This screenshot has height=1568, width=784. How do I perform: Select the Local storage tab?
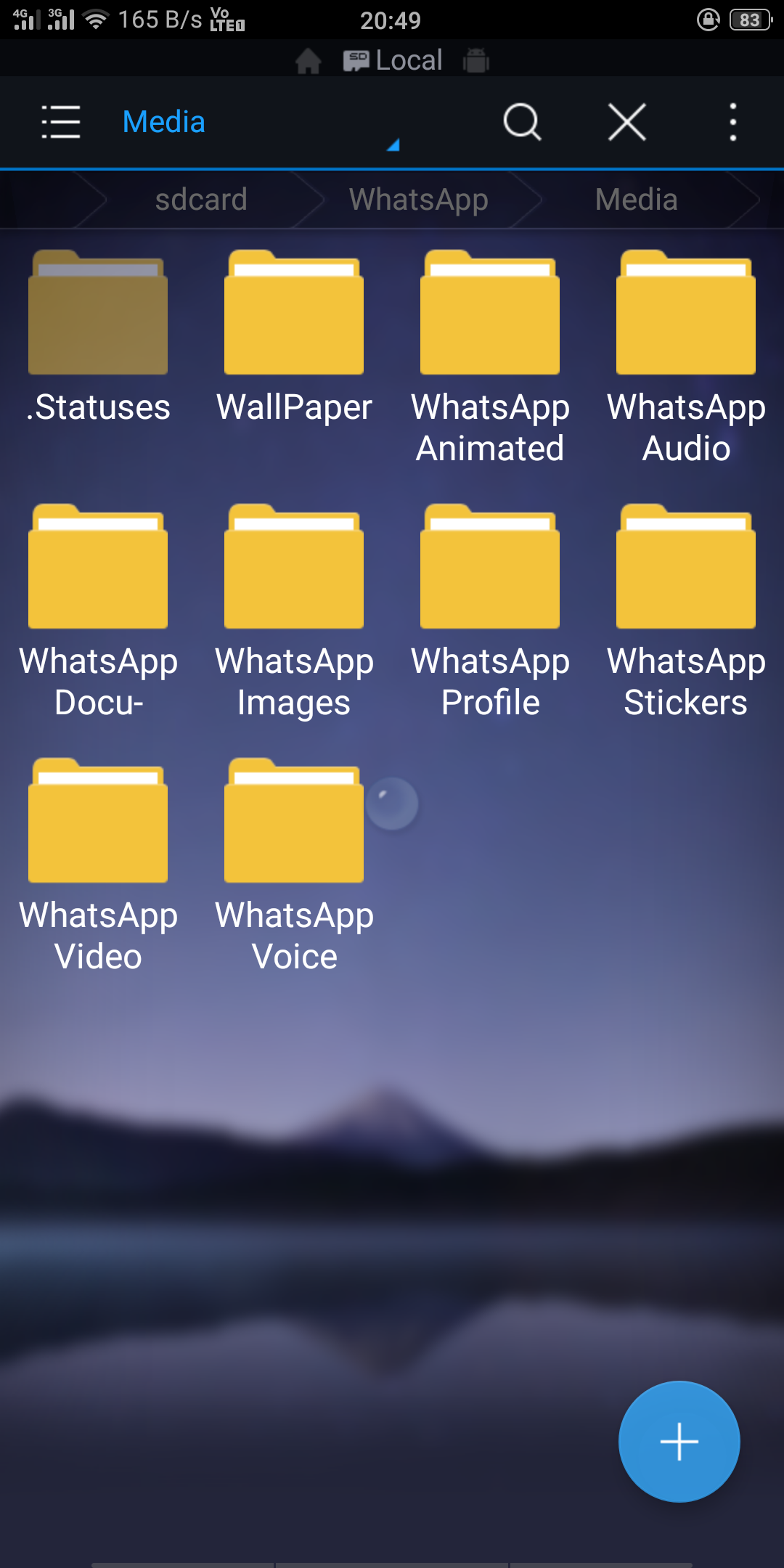click(393, 60)
